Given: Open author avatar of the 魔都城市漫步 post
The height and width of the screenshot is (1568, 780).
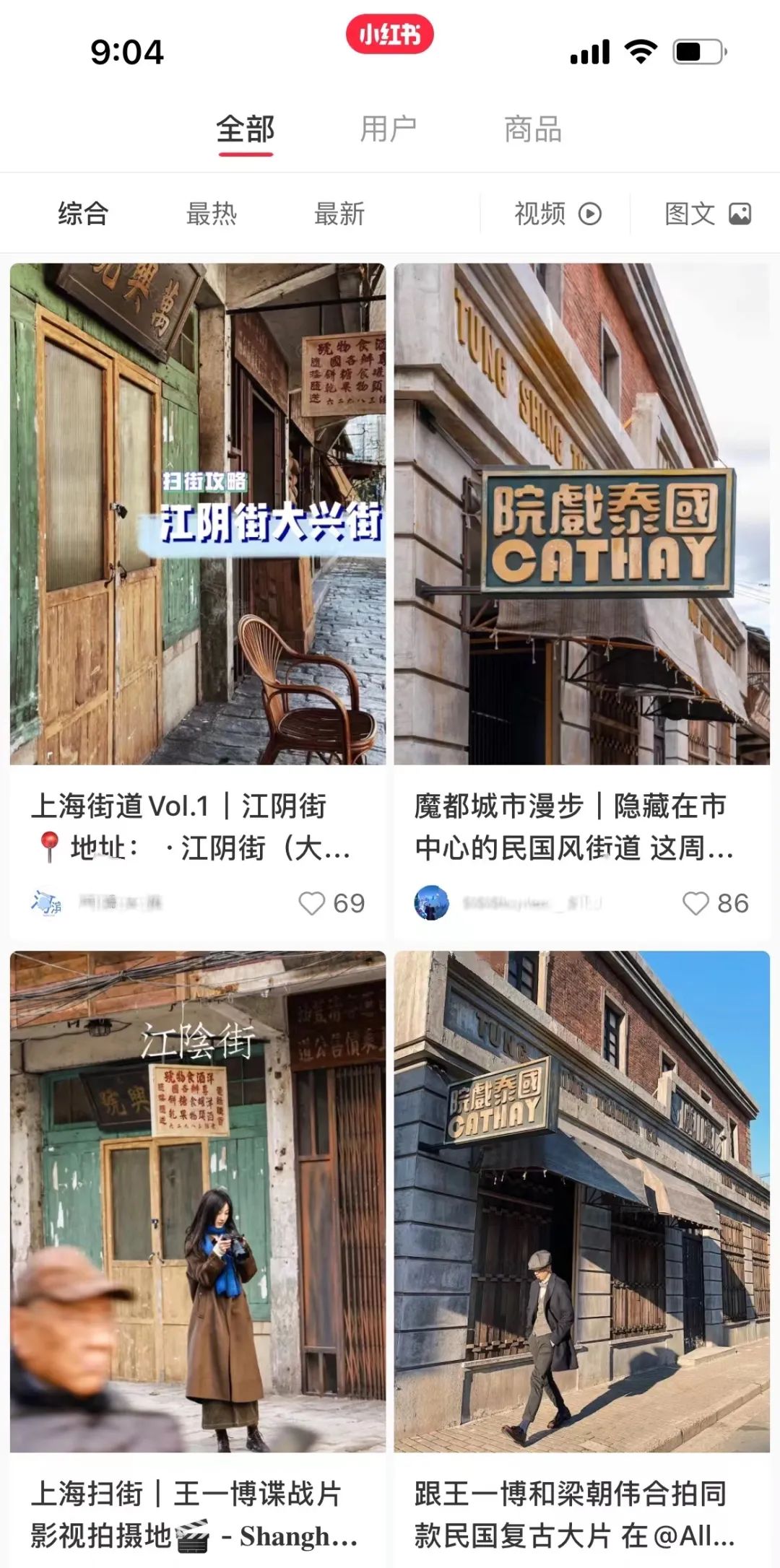Looking at the screenshot, I should coord(431,903).
